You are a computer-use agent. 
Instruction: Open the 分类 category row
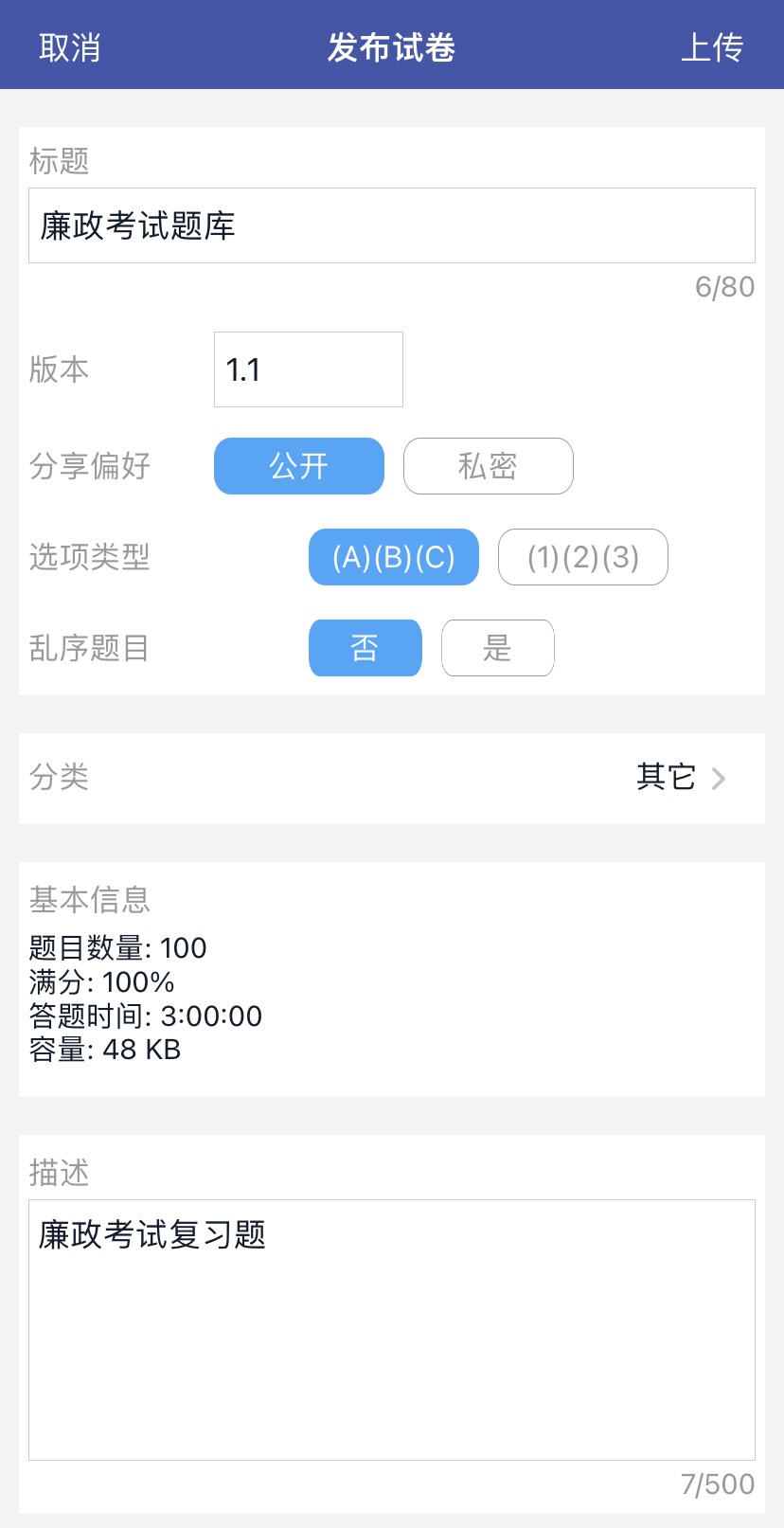point(392,779)
